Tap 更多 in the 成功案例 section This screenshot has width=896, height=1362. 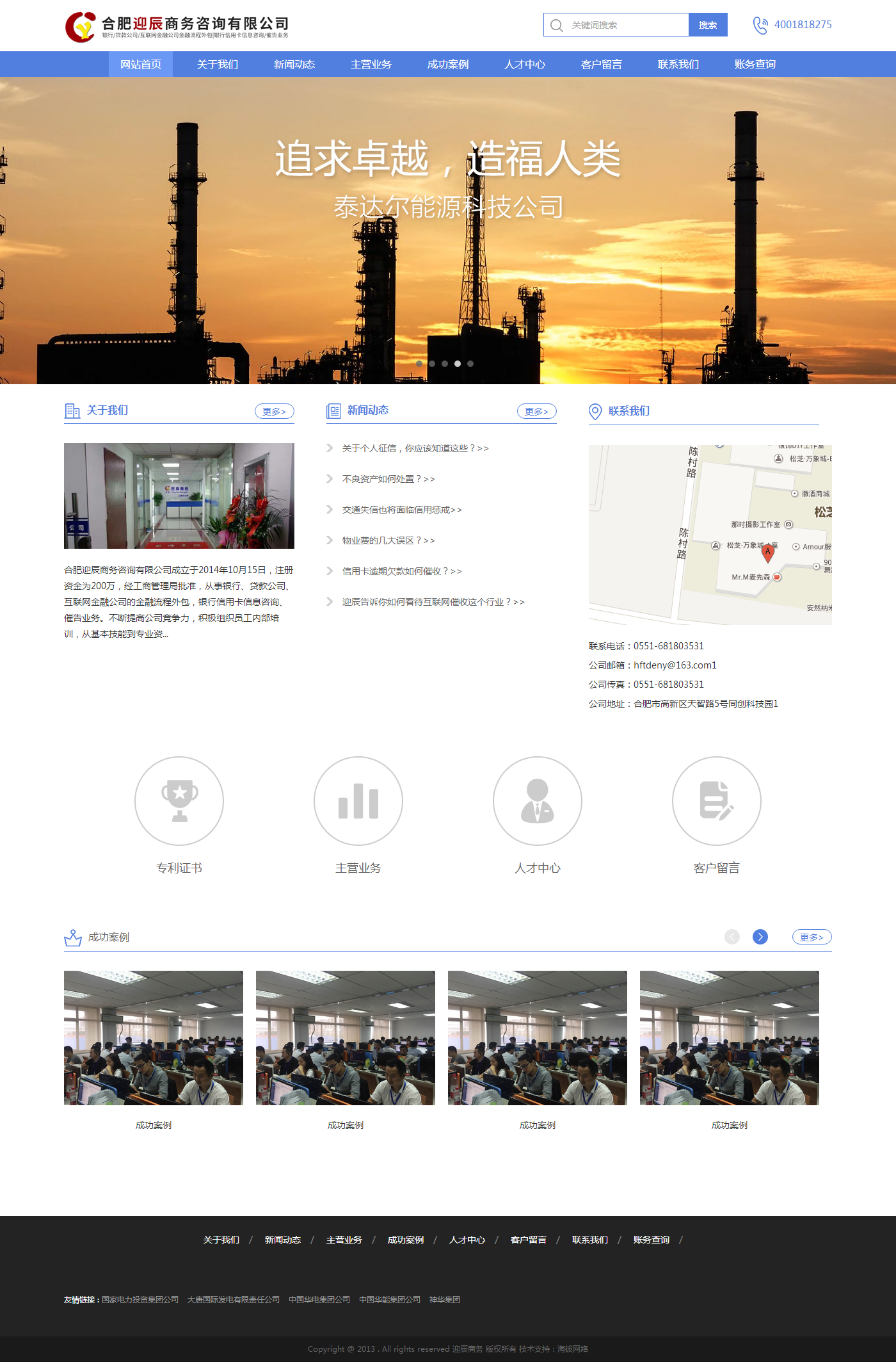tap(812, 937)
